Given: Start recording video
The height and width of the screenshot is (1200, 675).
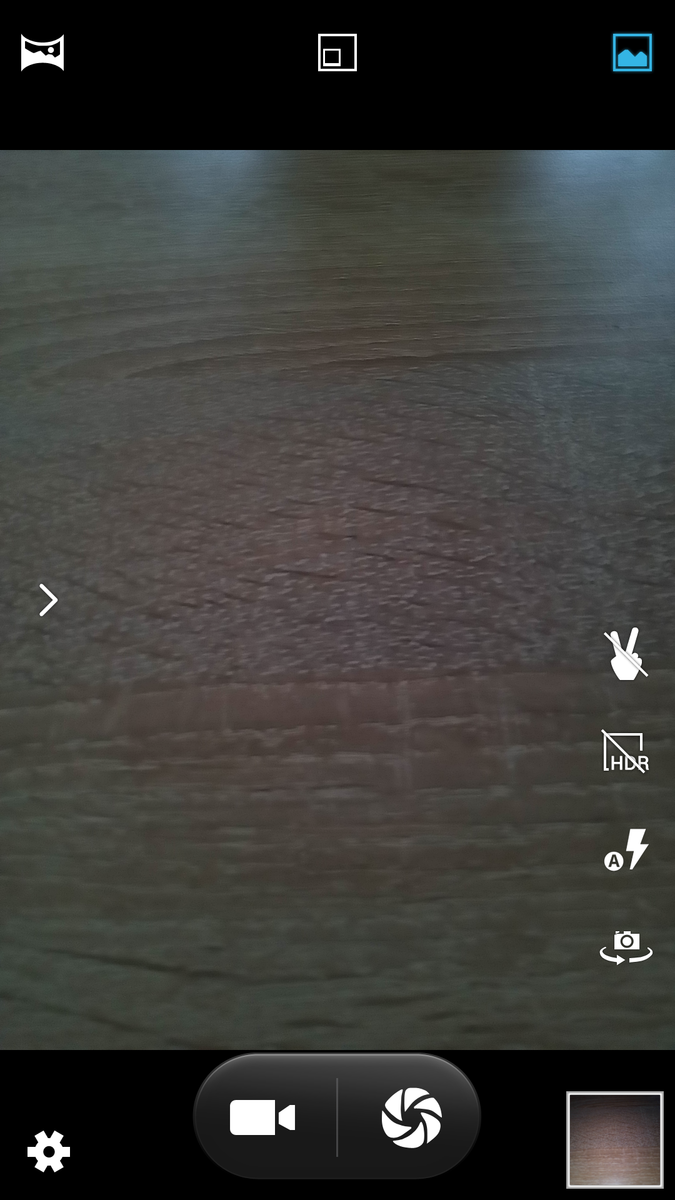Looking at the screenshot, I should (x=263, y=1117).
